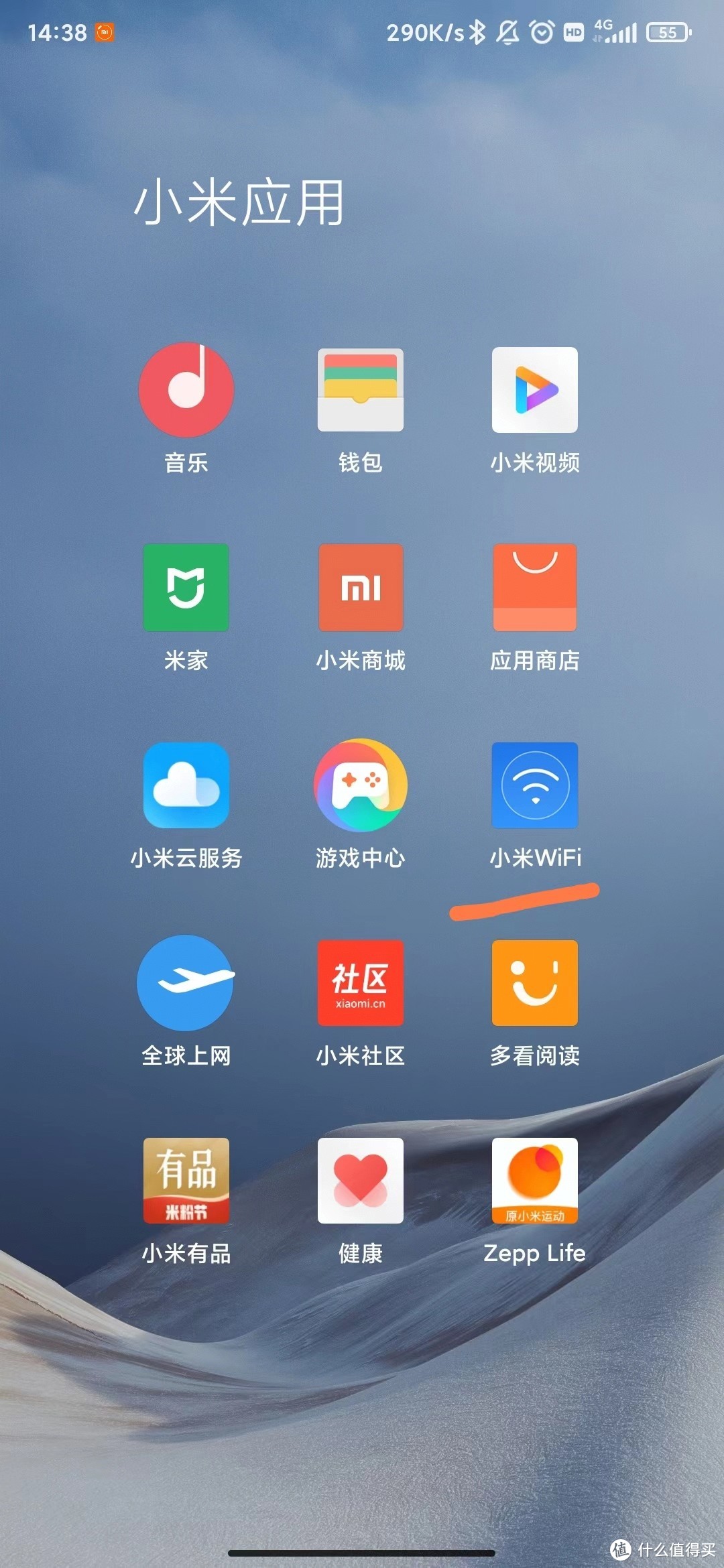The image size is (724, 1568).
Task: Launch the 全球上网 global internet app
Action: 186,982
